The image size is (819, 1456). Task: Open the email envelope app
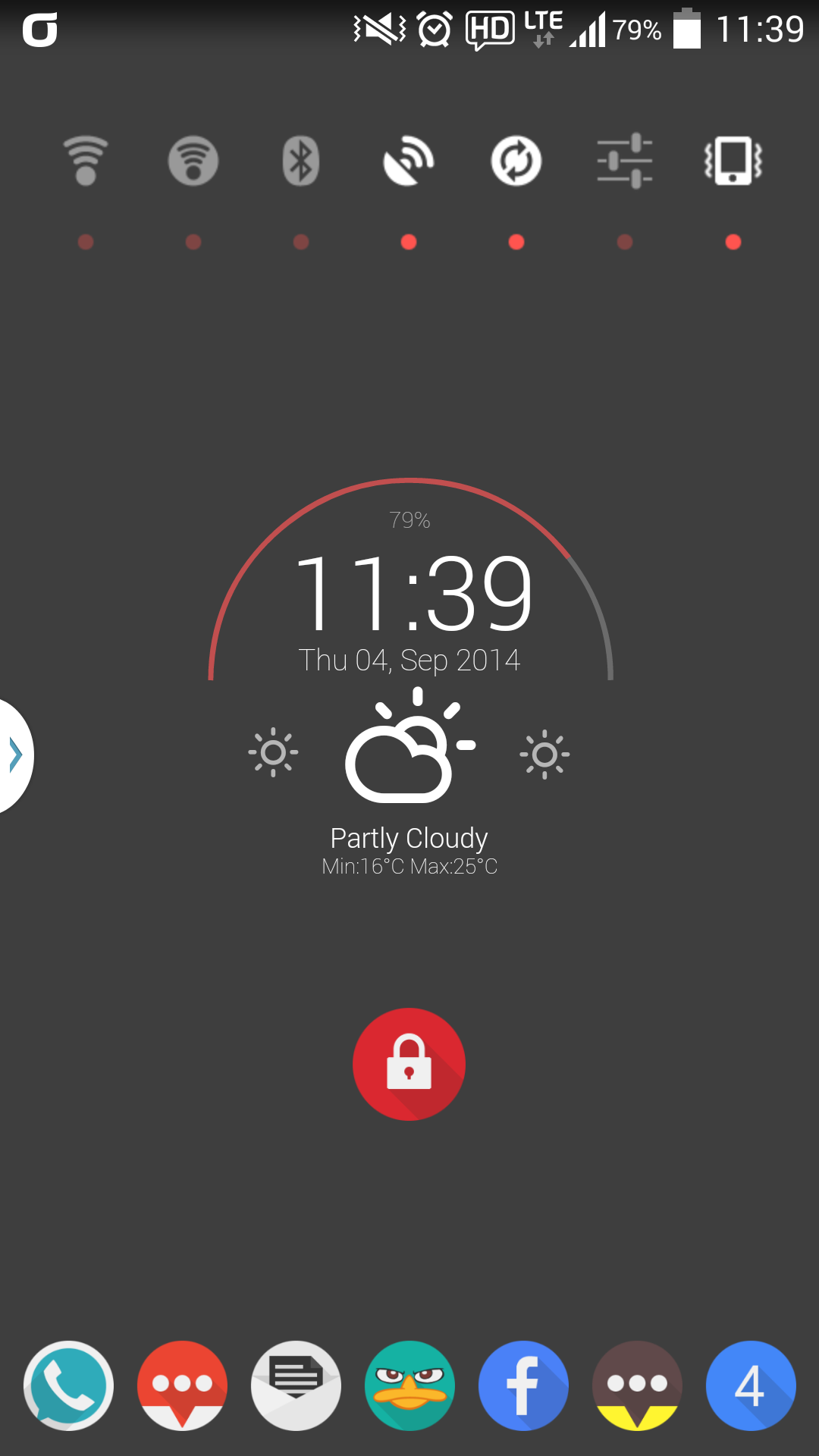(x=296, y=1385)
